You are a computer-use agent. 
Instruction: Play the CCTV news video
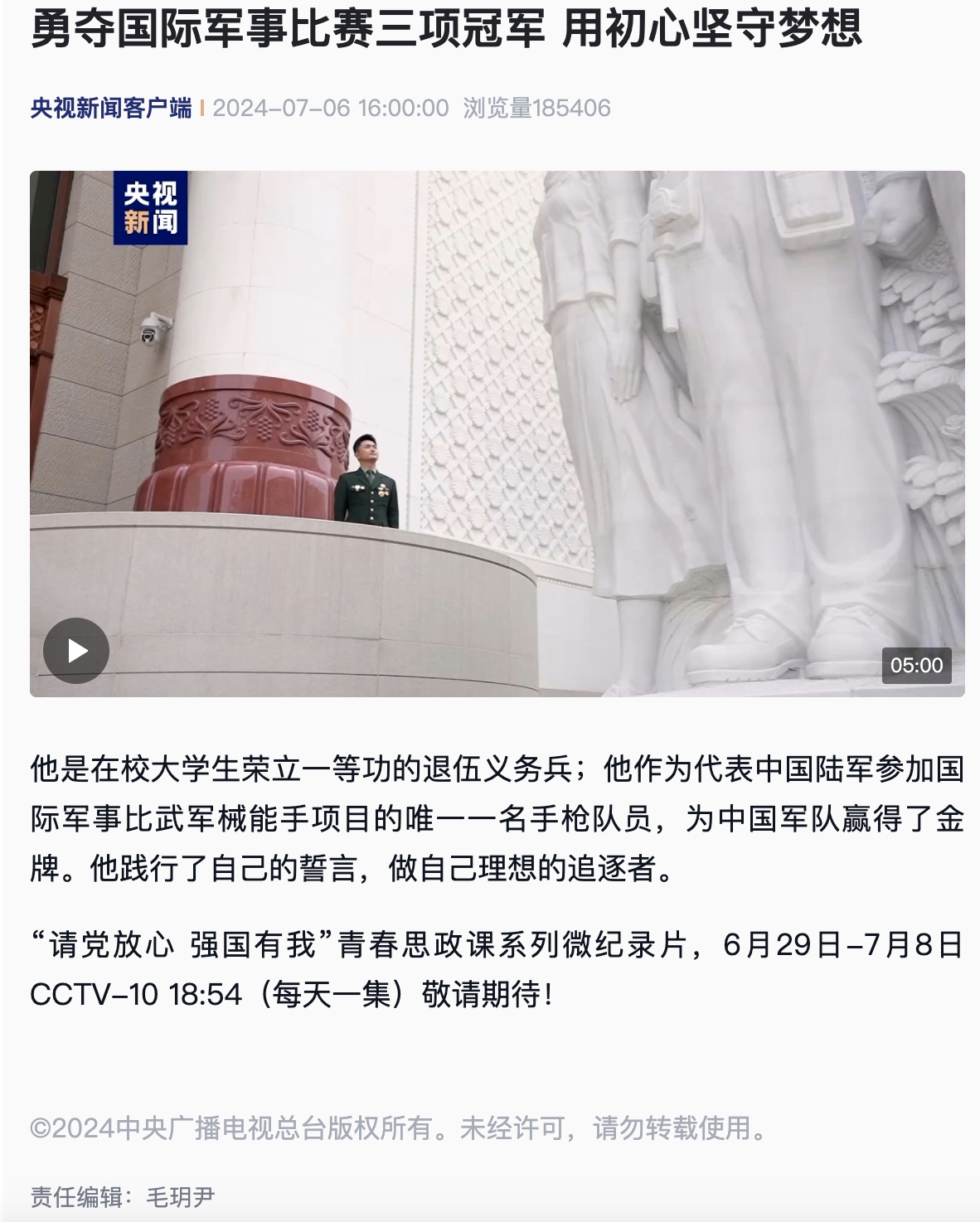pyautogui.click(x=76, y=651)
